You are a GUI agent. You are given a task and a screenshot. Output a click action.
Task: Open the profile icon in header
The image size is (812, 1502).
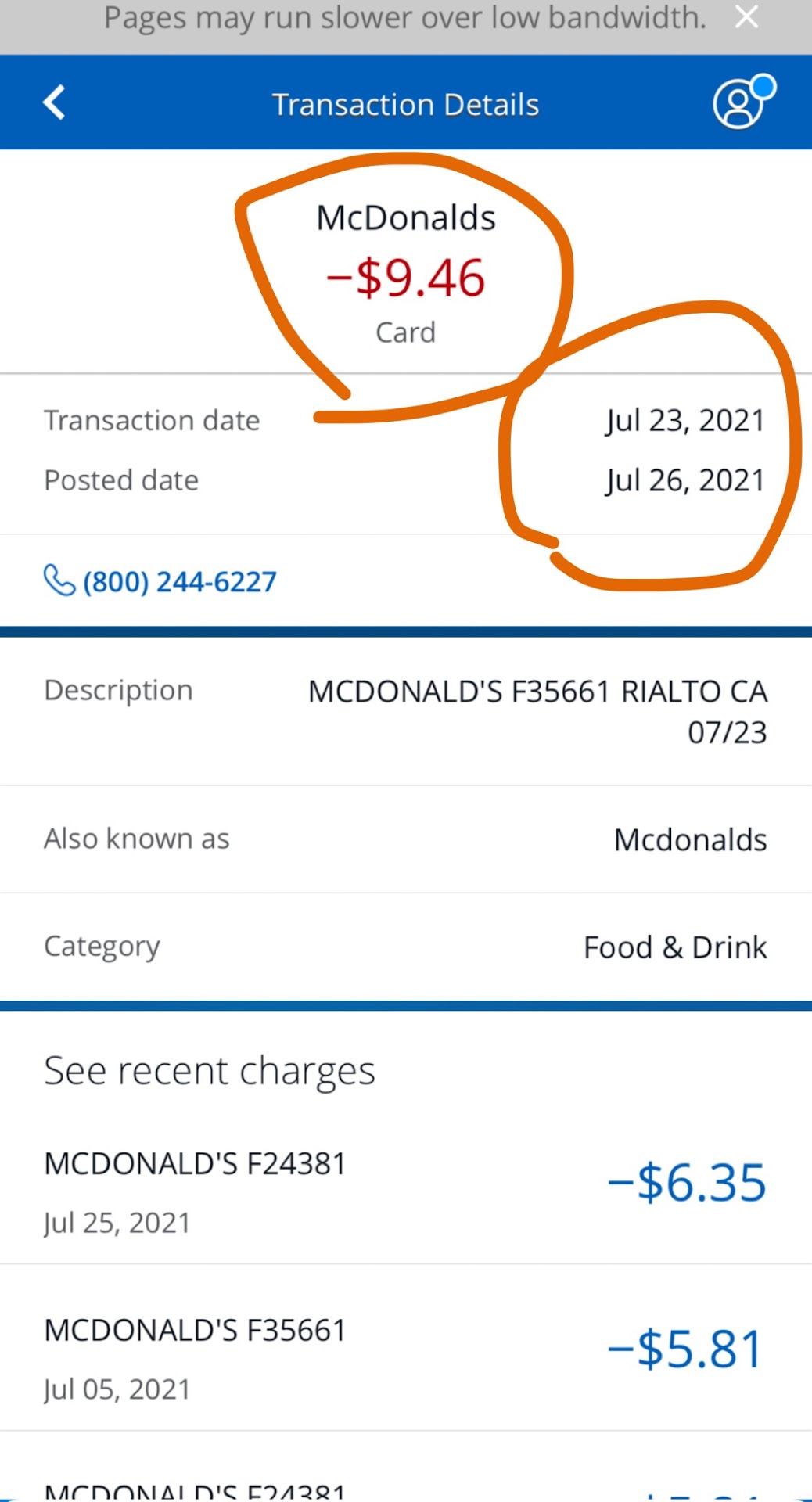coord(740,103)
